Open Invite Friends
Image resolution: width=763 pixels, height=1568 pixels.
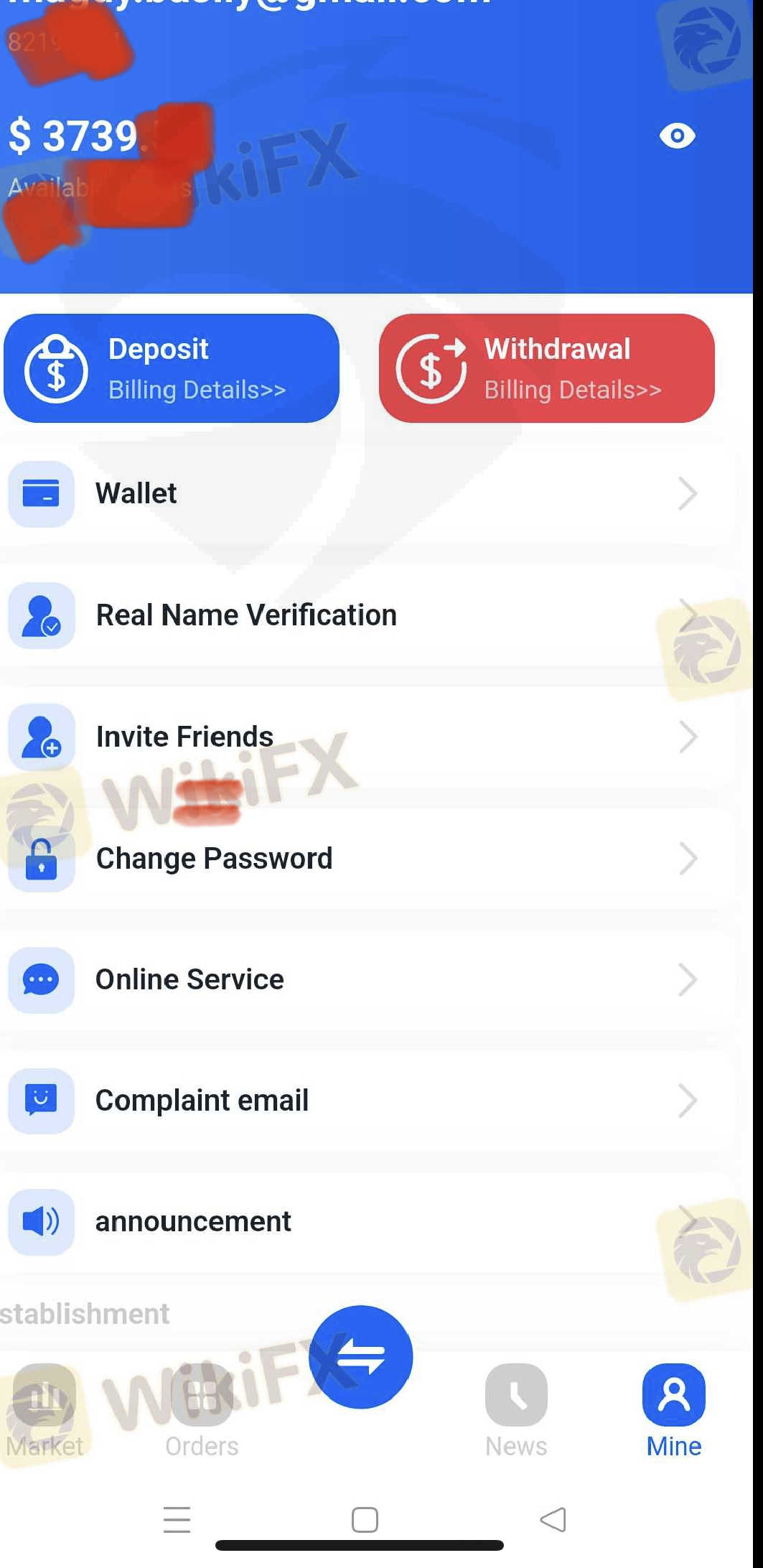pyautogui.click(x=366, y=737)
